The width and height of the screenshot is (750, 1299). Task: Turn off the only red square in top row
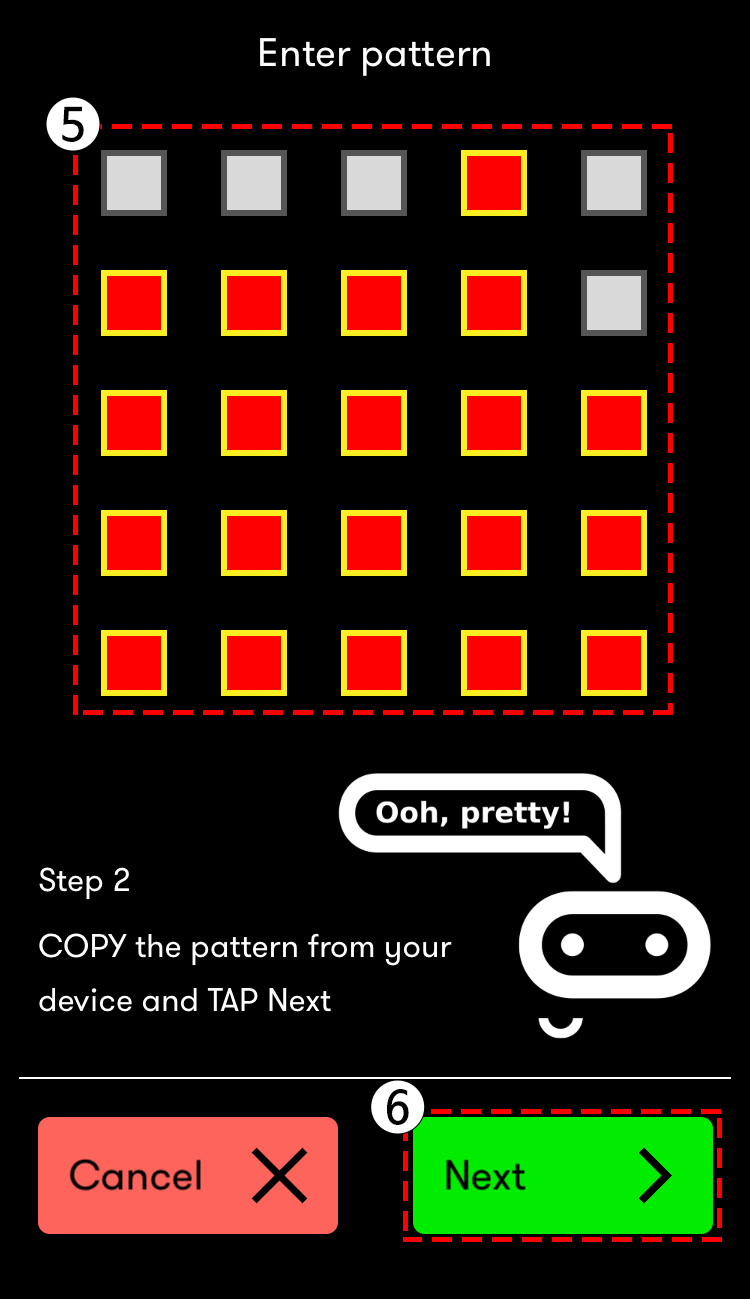[x=494, y=183]
